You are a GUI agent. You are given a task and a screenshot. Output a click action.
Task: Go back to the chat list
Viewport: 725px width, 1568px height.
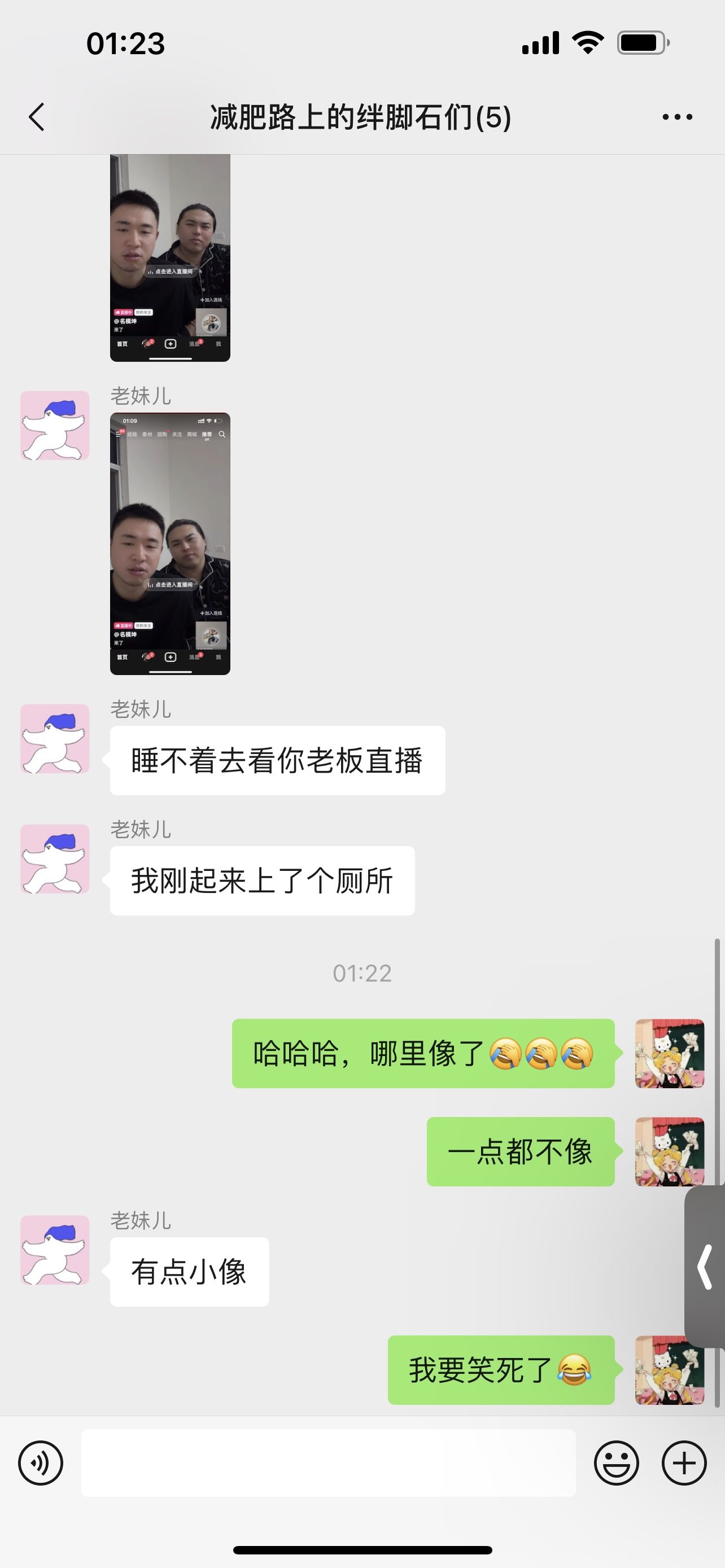[37, 117]
